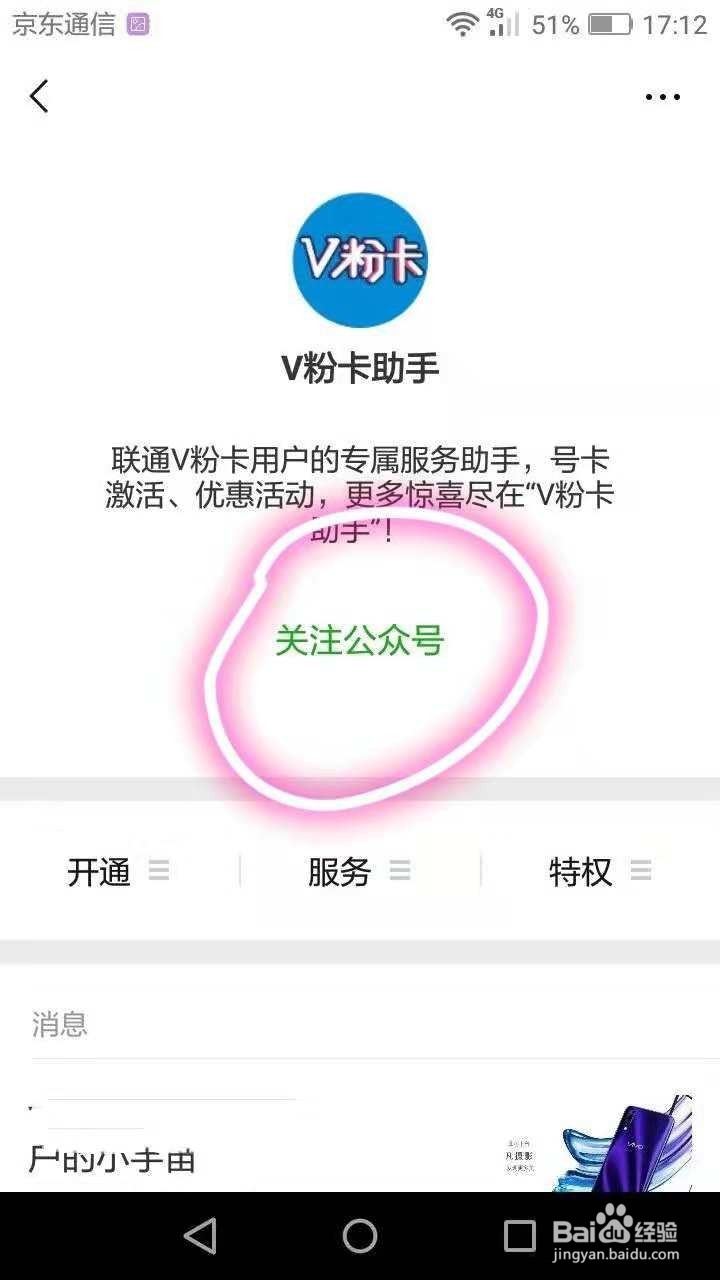Tap the back arrow at top left
The width and height of the screenshot is (720, 1280).
[x=38, y=95]
